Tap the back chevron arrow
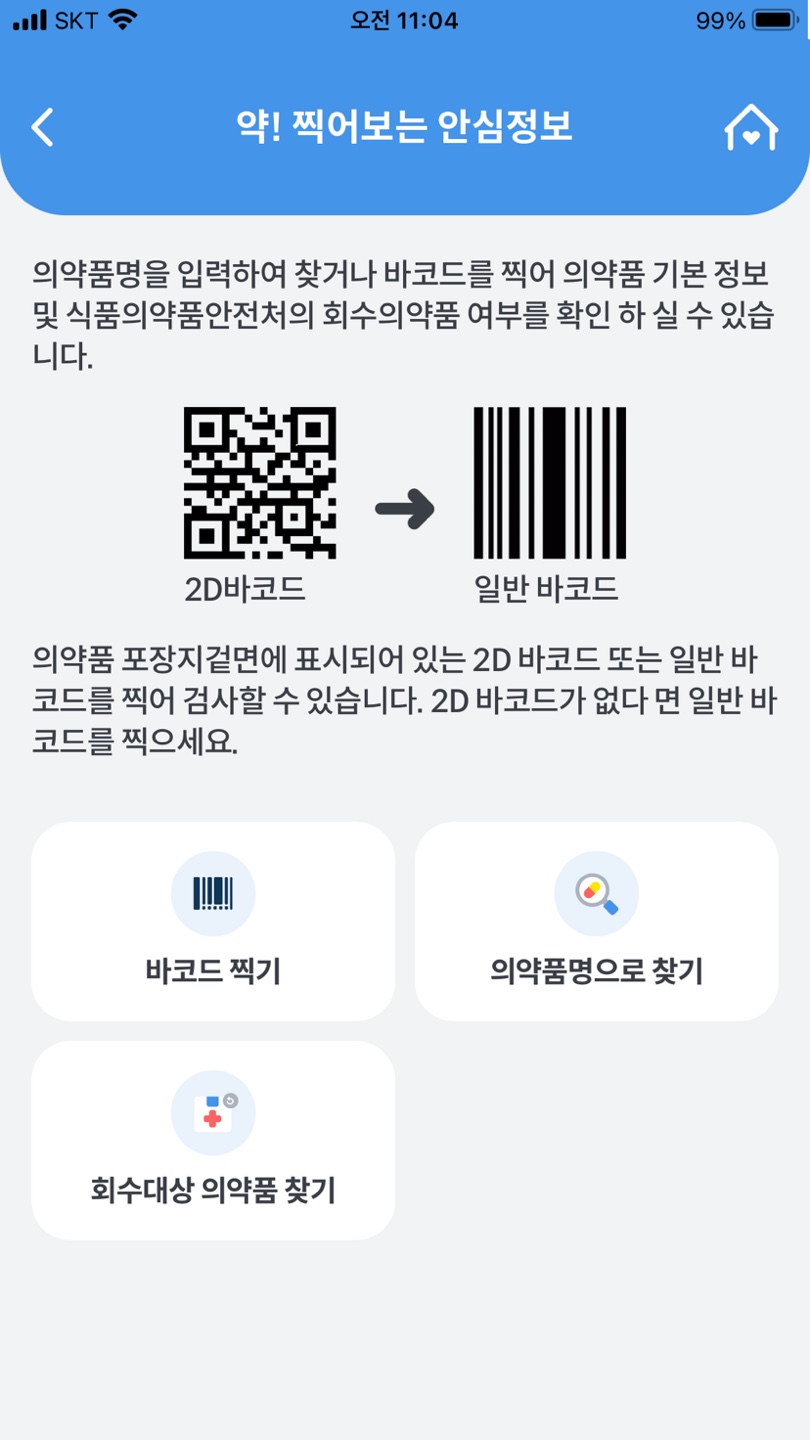 42,127
